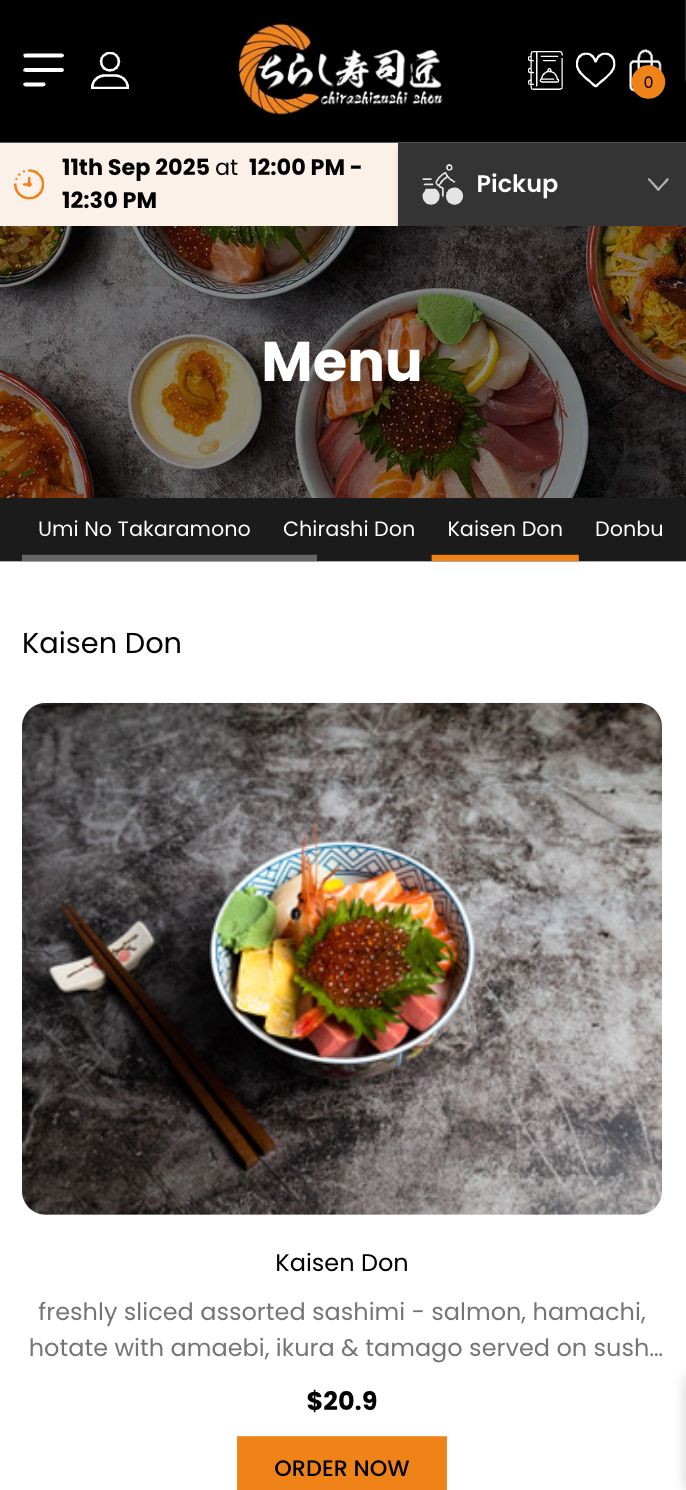Image resolution: width=686 pixels, height=1490 pixels.
Task: Open the hamburger menu
Action: click(44, 70)
